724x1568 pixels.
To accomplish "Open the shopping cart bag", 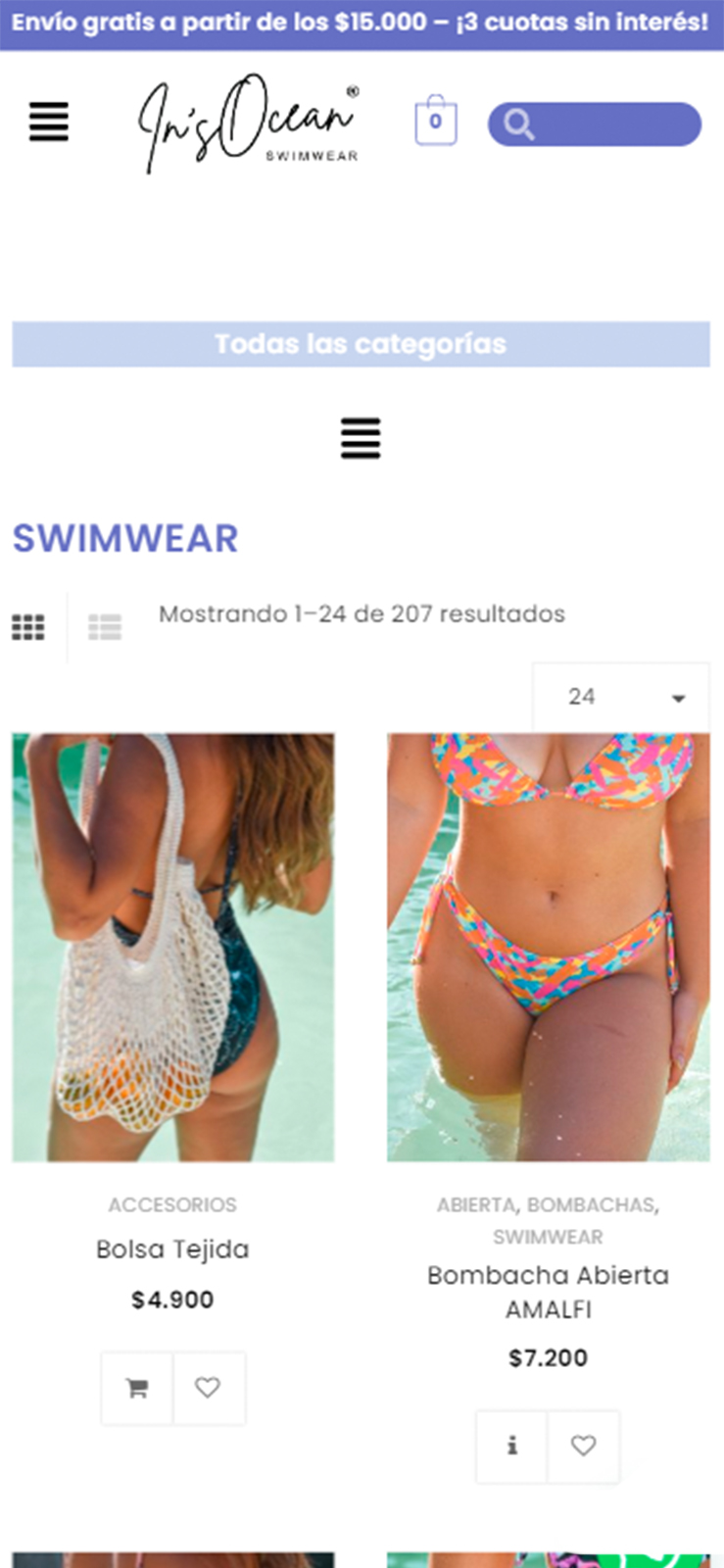I will point(435,122).
